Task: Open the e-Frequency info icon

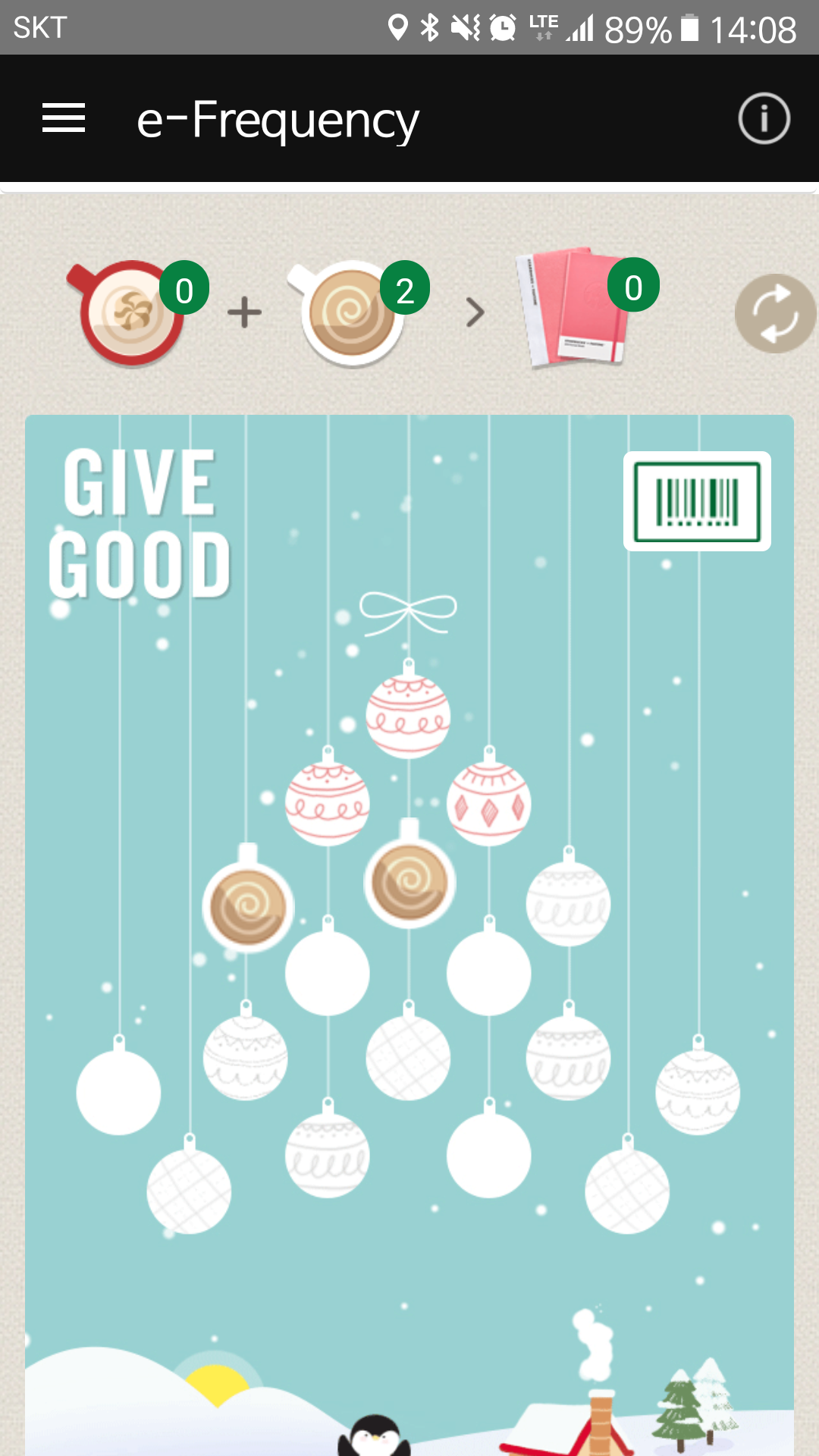Action: tap(764, 118)
